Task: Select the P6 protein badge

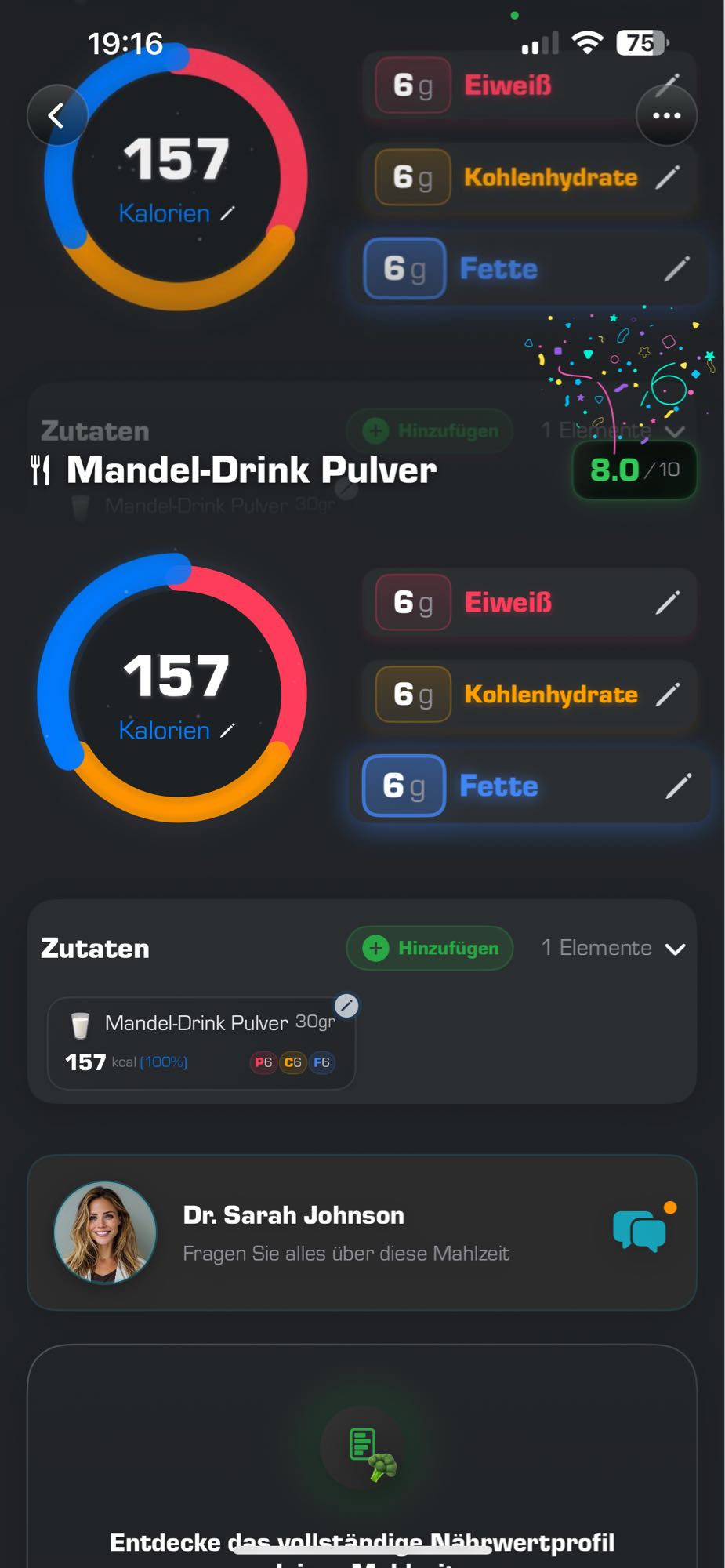Action: [x=263, y=1063]
